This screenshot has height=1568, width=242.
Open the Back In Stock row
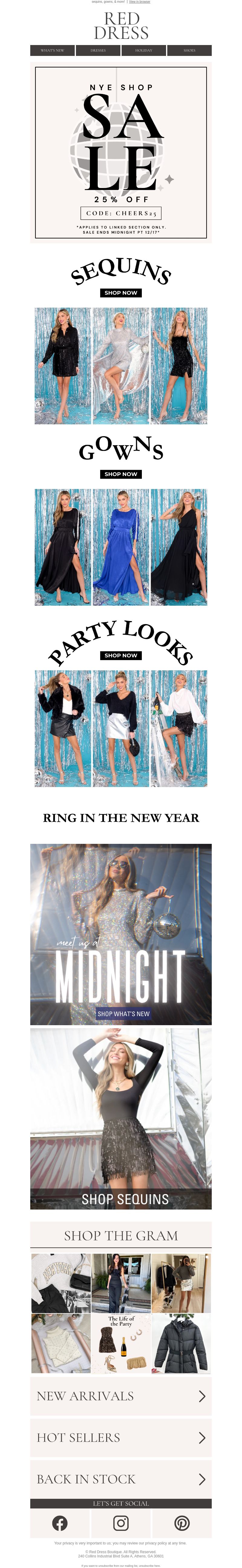coord(121,1479)
